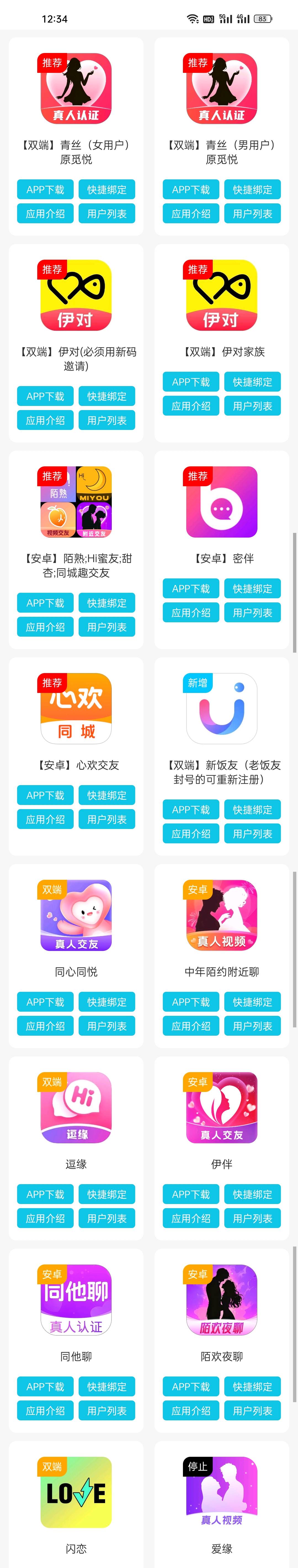Tap APP下载 for 同他聊
298x1568 pixels.
tap(45, 1387)
